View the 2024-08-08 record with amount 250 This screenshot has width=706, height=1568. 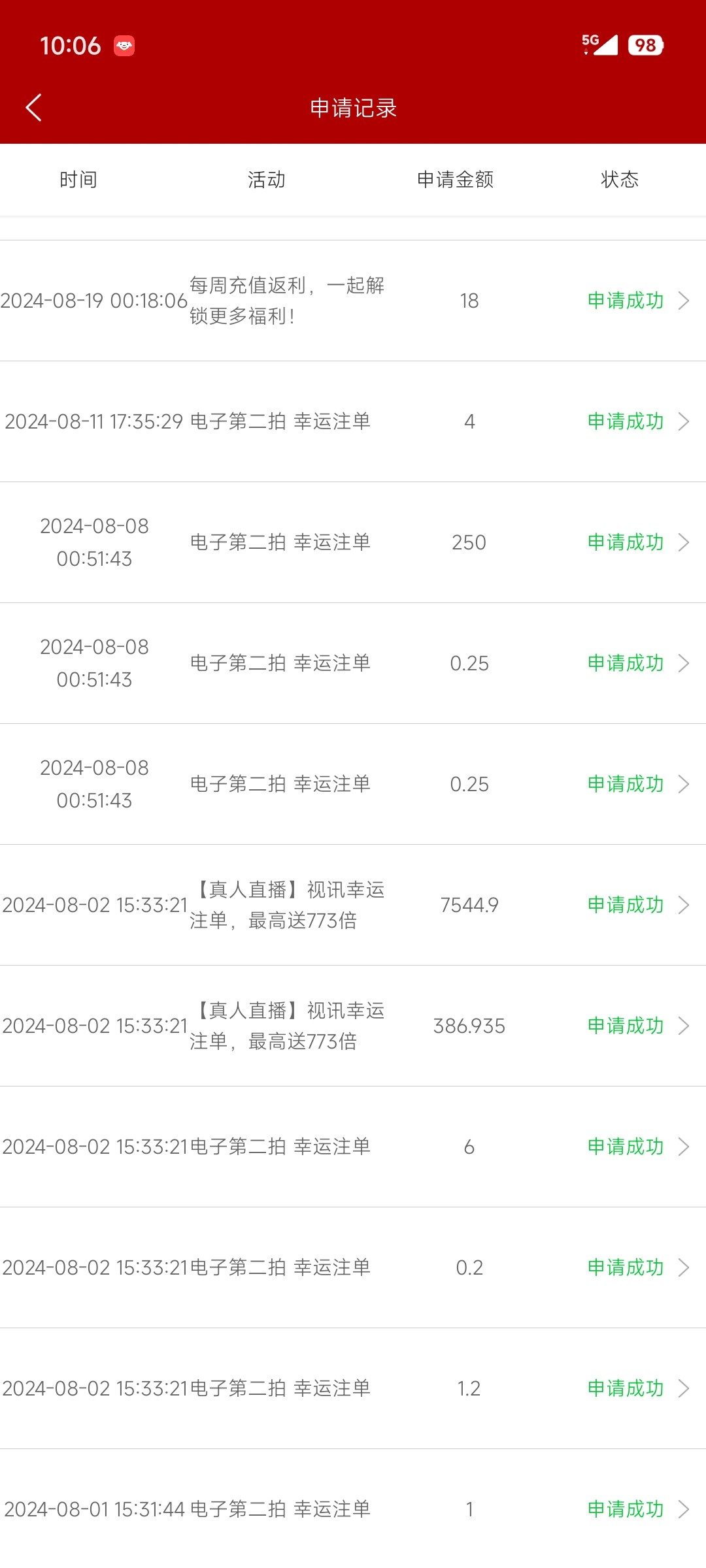(x=637, y=542)
